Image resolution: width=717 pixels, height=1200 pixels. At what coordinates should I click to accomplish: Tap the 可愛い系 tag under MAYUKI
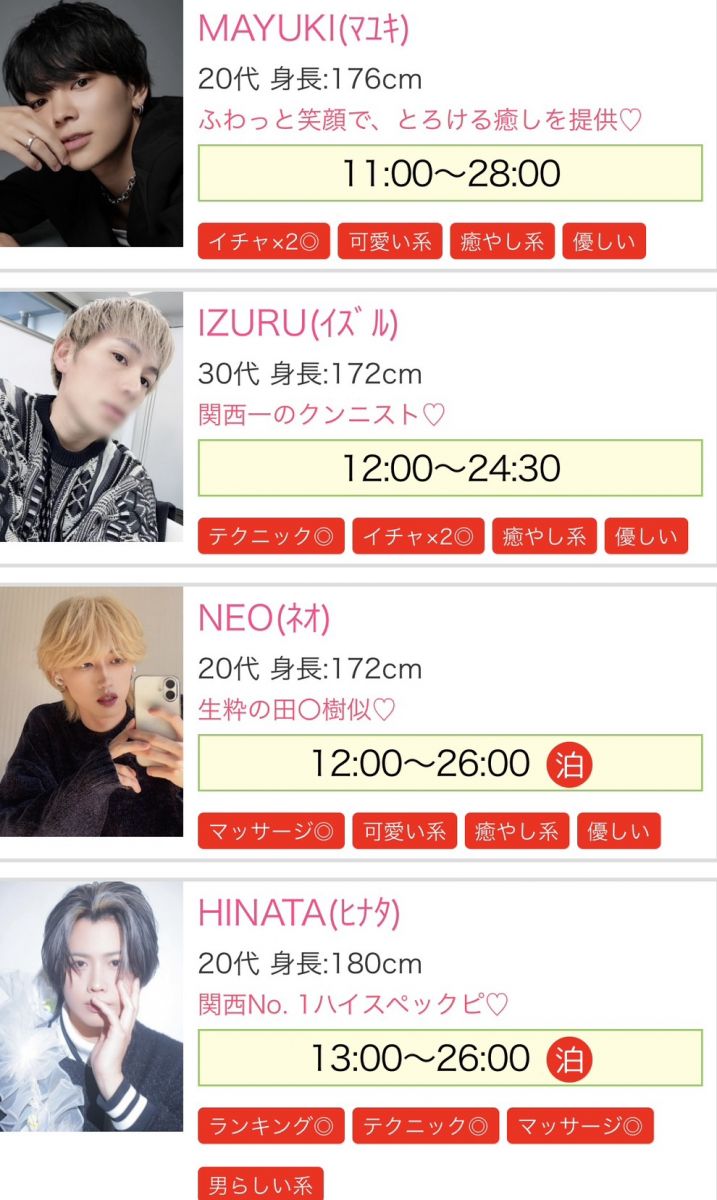pos(390,241)
